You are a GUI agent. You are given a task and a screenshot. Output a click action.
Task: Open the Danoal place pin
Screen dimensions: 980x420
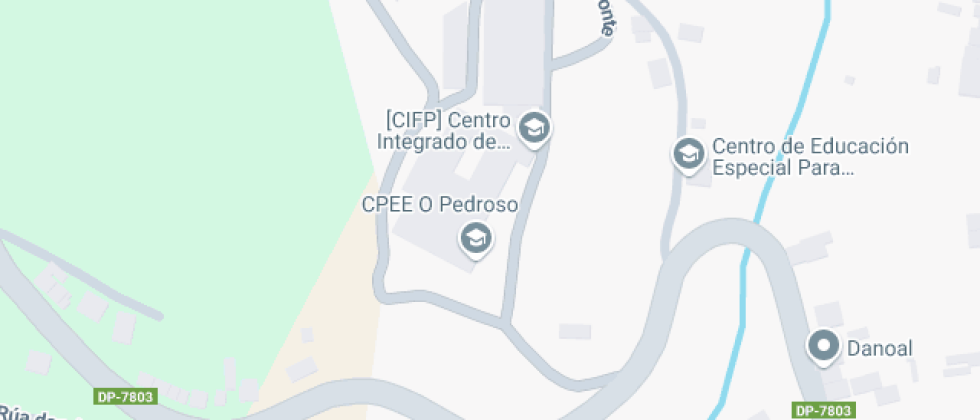(825, 346)
